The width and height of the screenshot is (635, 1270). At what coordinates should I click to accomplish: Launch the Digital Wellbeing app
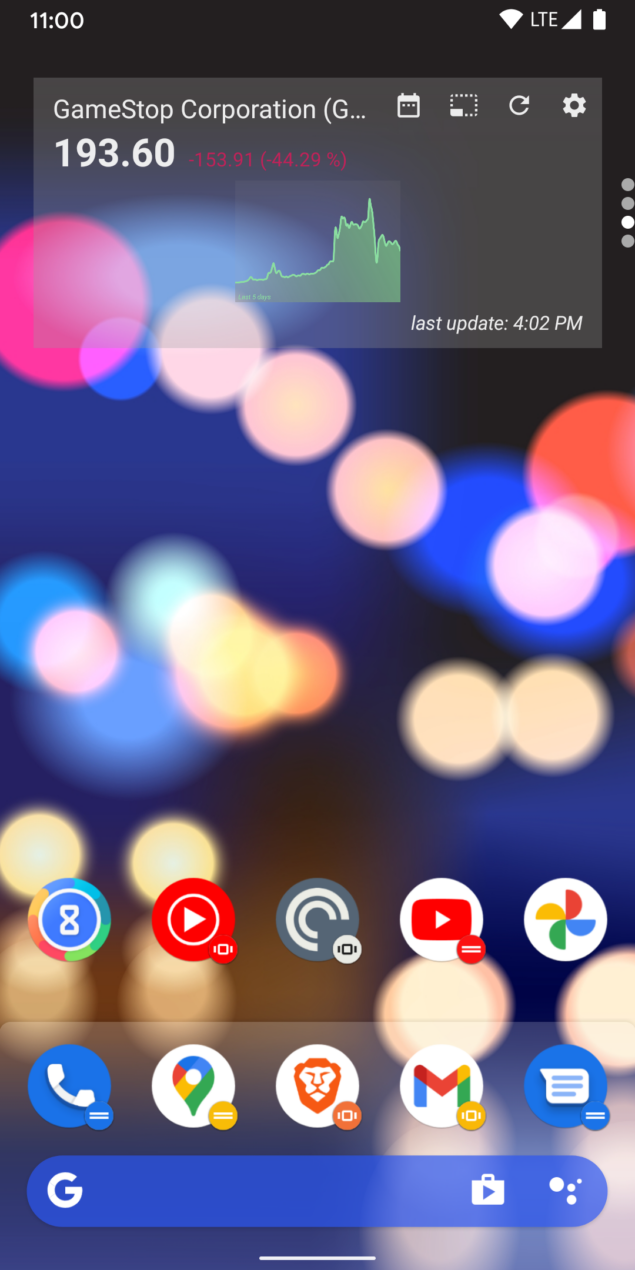click(x=70, y=920)
